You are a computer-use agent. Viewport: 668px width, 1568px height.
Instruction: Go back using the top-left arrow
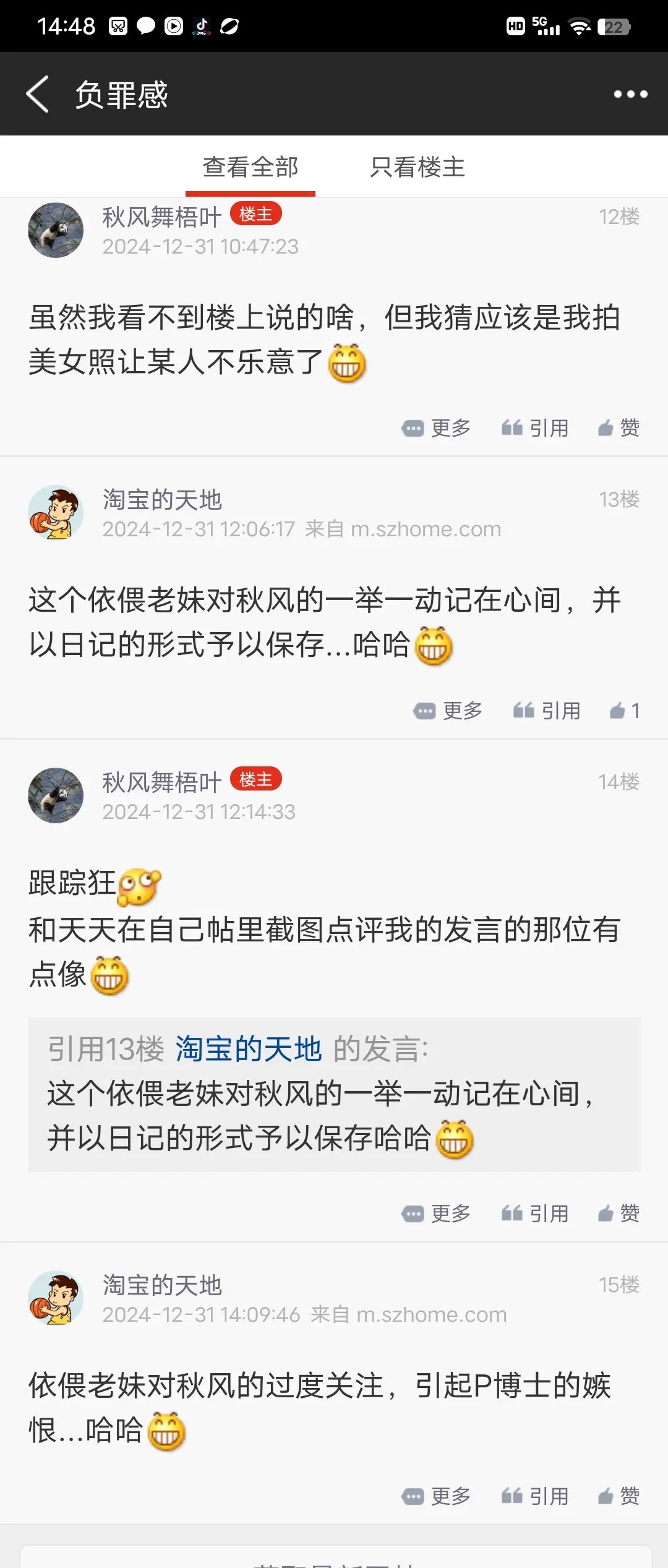pos(38,94)
